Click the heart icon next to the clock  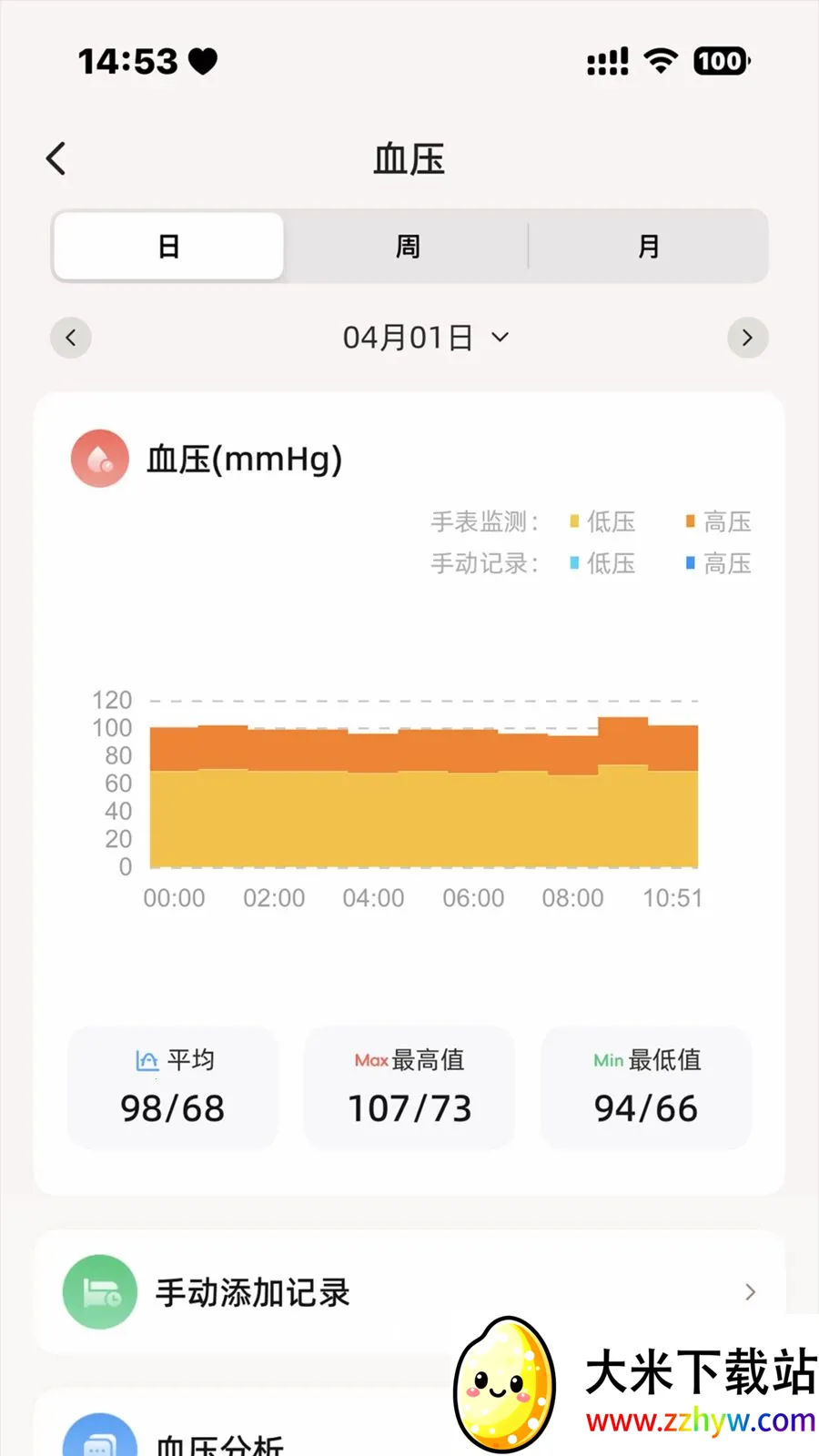point(202,60)
